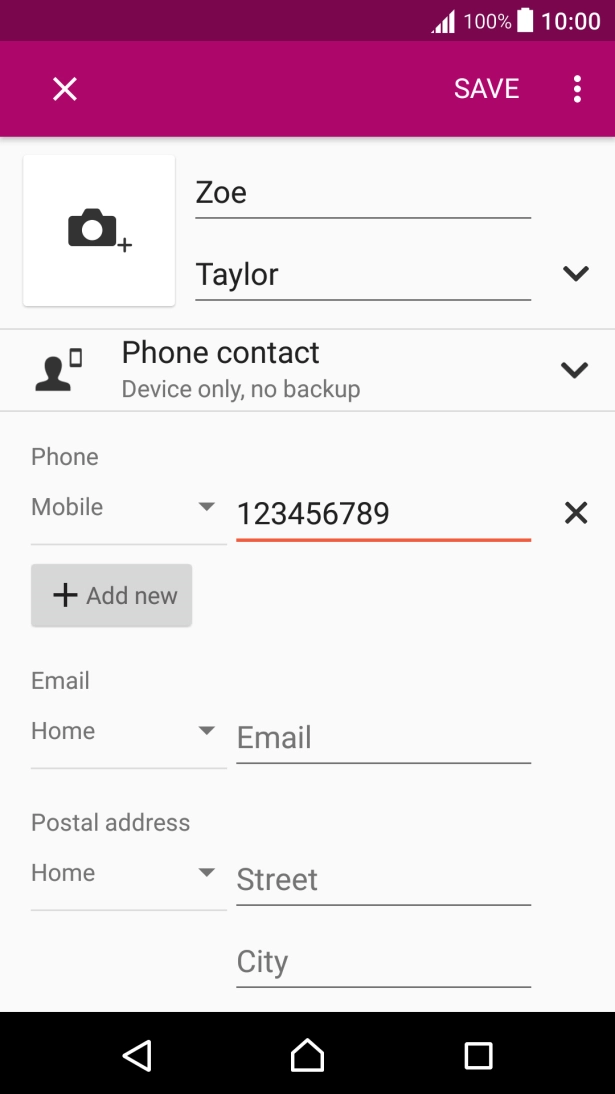Image resolution: width=615 pixels, height=1094 pixels.
Task: Add a contact photo
Action: tap(99, 230)
